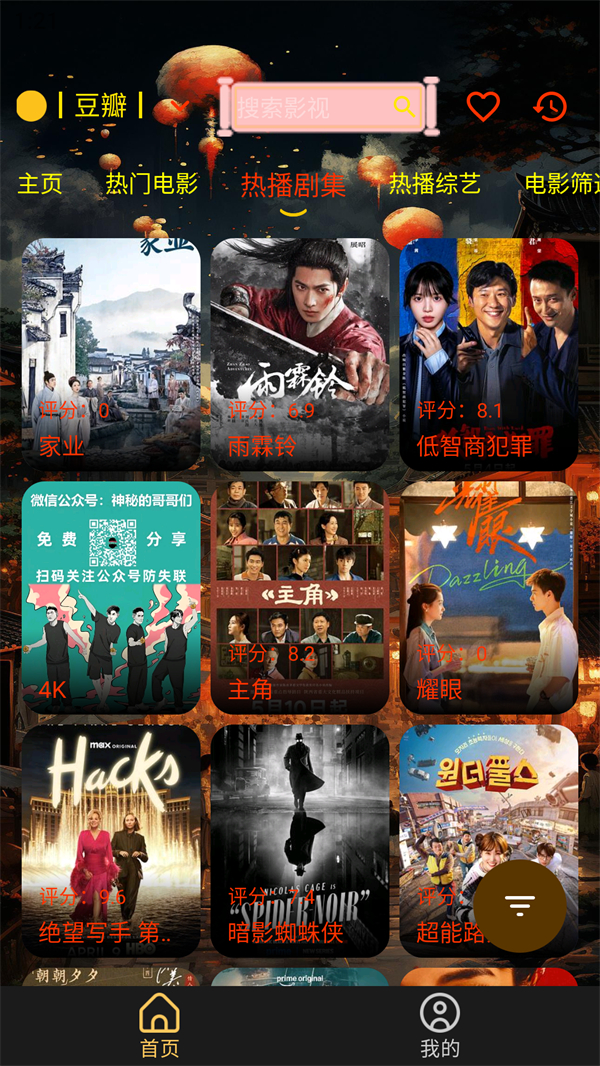600x1066 pixels.
Task: Select the 热播剧集 tab
Action: click(294, 186)
